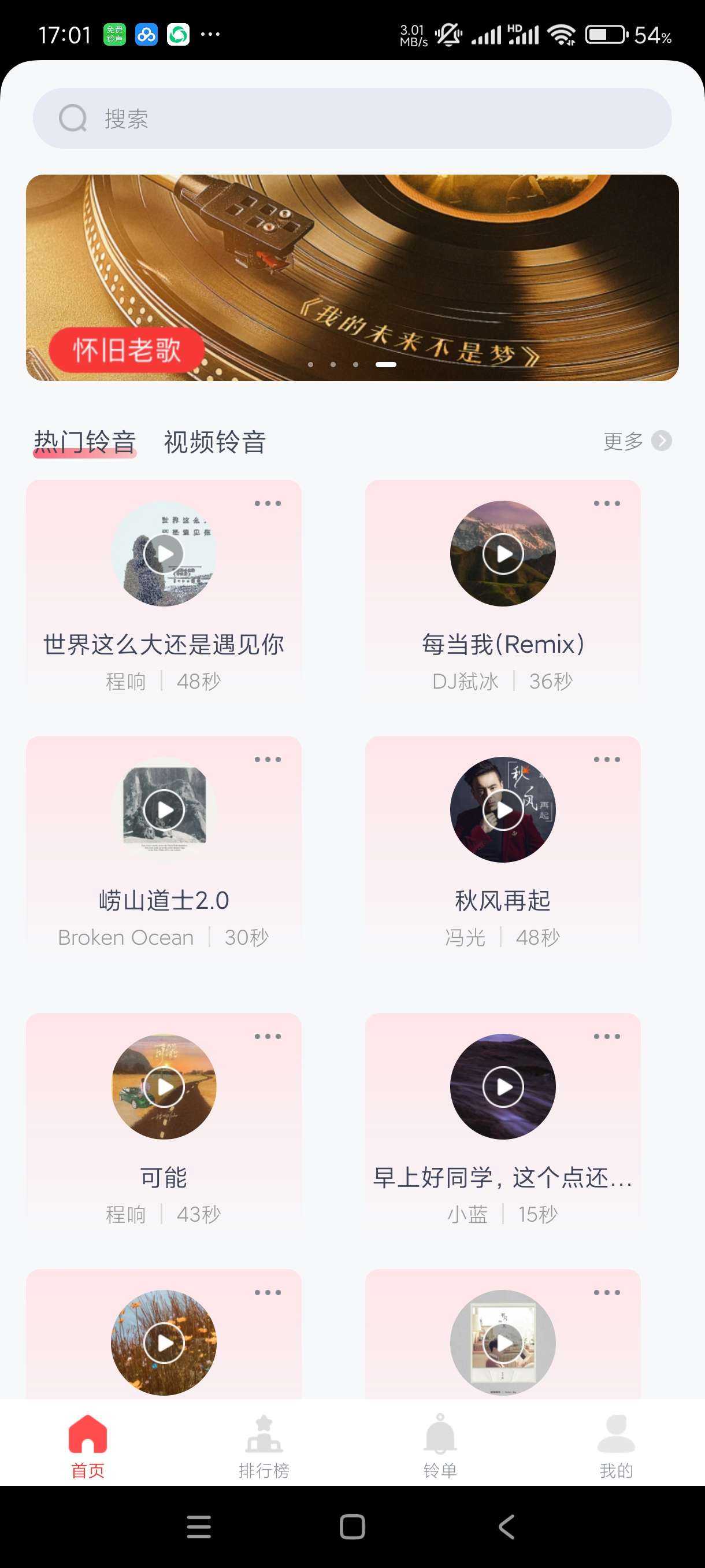Open the three-dot menu on 每当我(Remix)
The height and width of the screenshot is (1568, 705).
(x=606, y=504)
